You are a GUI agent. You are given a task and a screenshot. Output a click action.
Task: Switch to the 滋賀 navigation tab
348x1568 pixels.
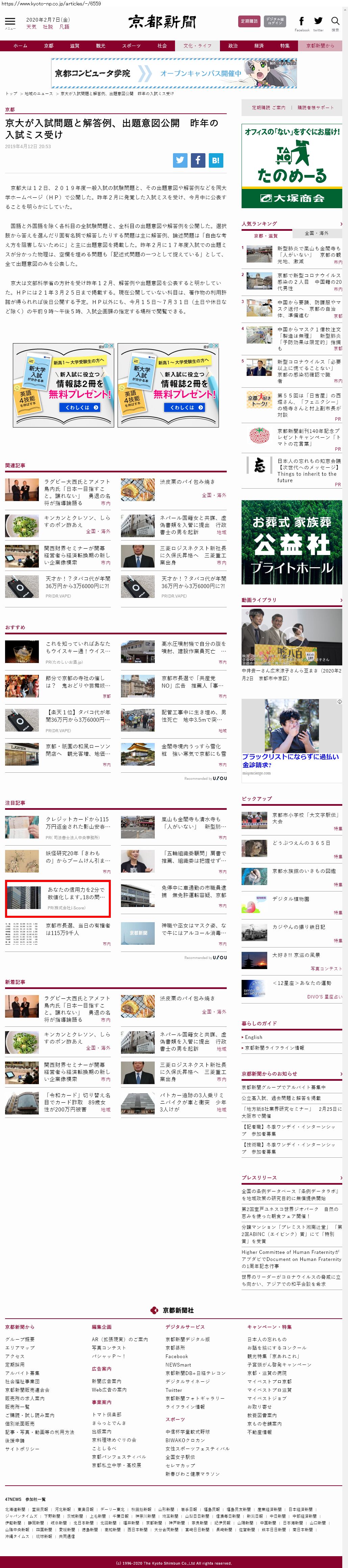tap(74, 46)
